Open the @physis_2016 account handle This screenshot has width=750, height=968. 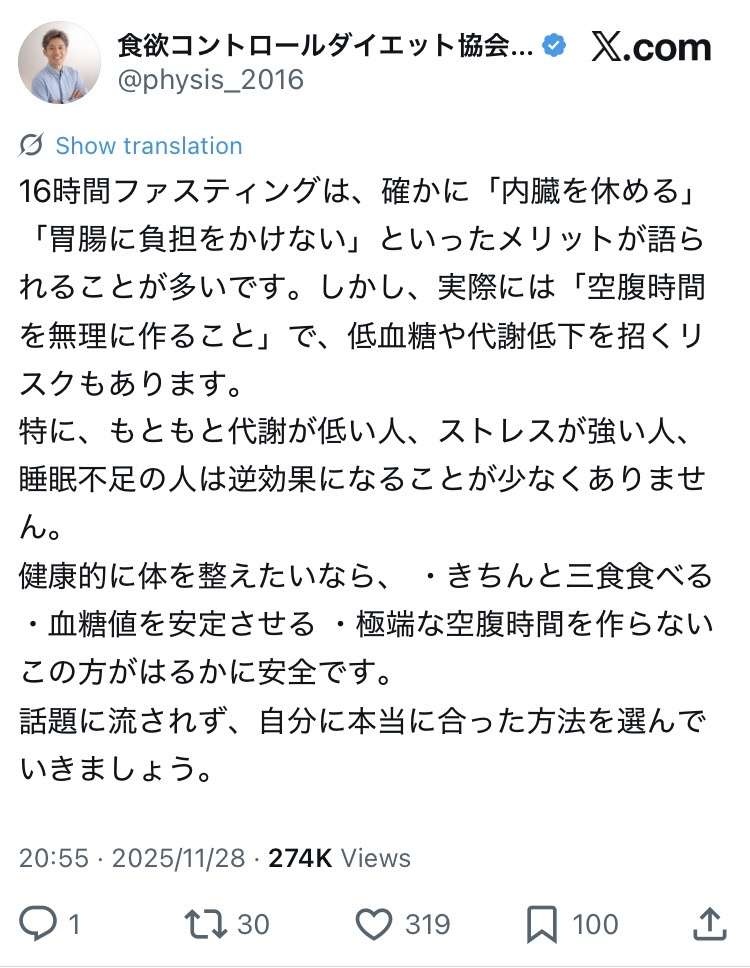tap(210, 80)
